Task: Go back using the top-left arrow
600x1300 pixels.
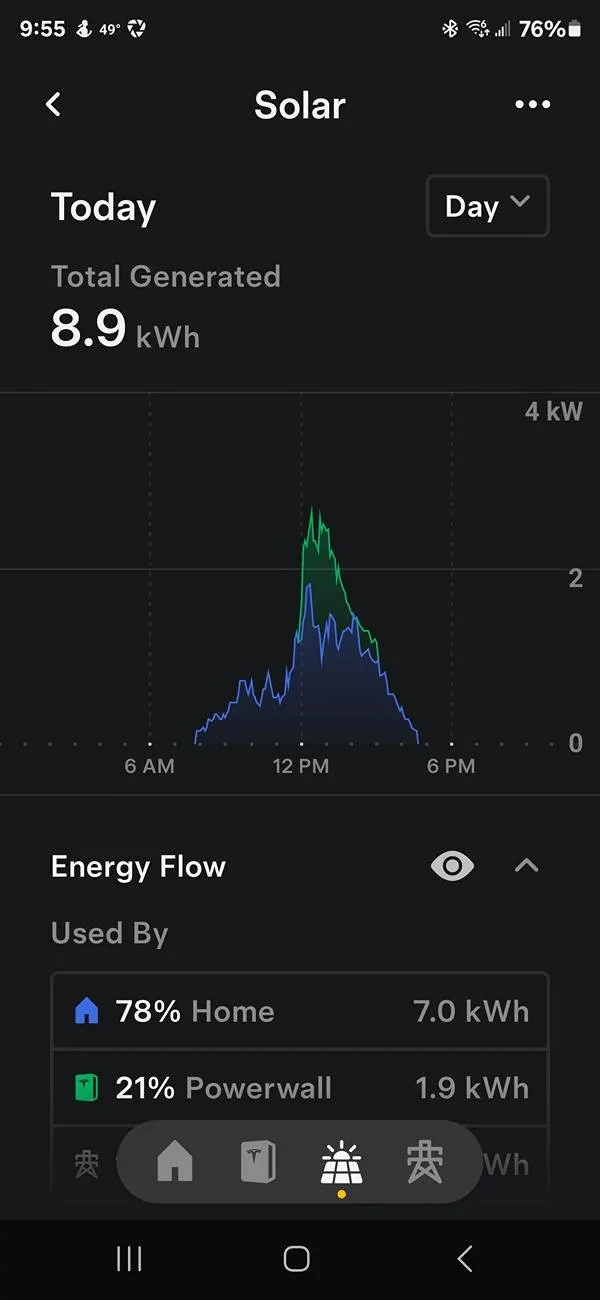Action: click(x=53, y=104)
